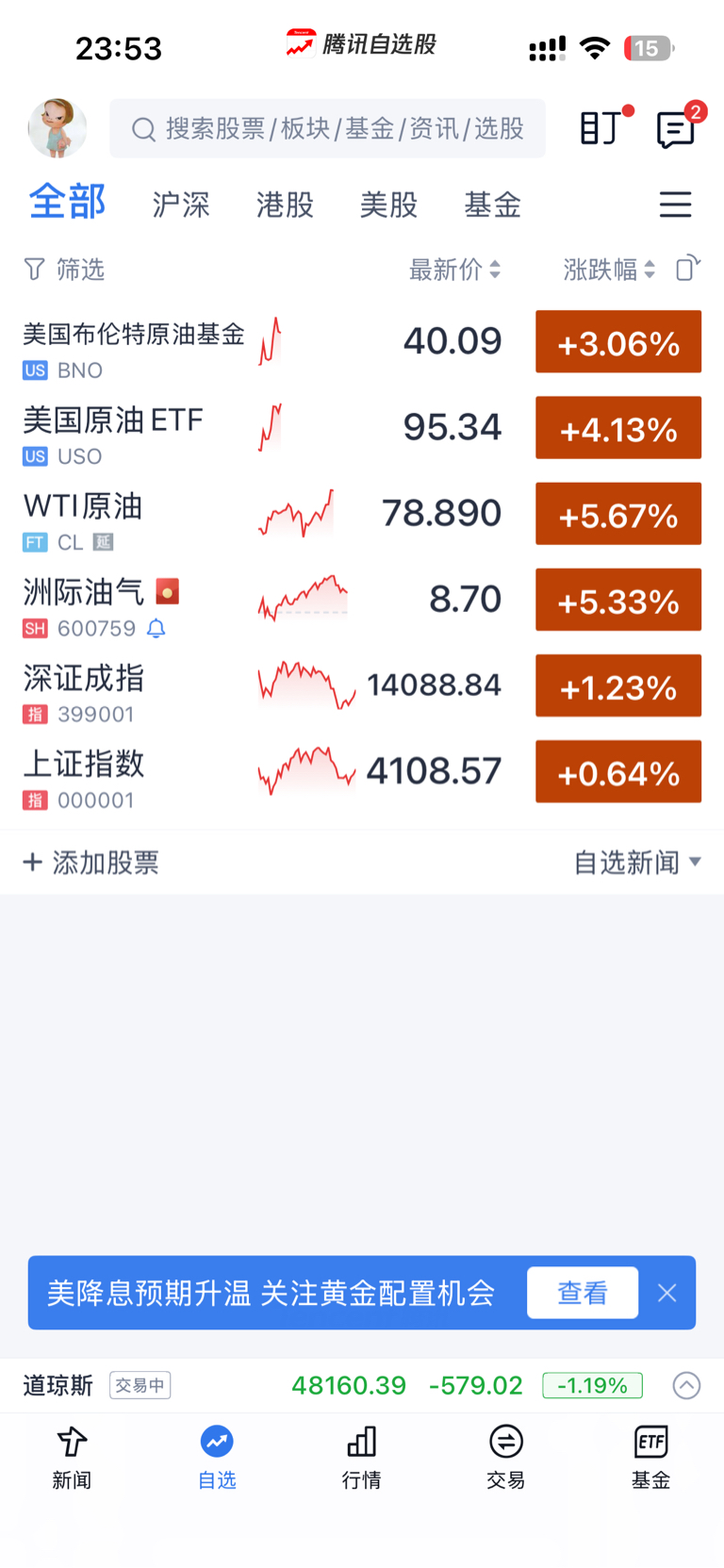Image resolution: width=724 pixels, height=1568 pixels.
Task: Open the profile avatar
Action: click(x=58, y=127)
